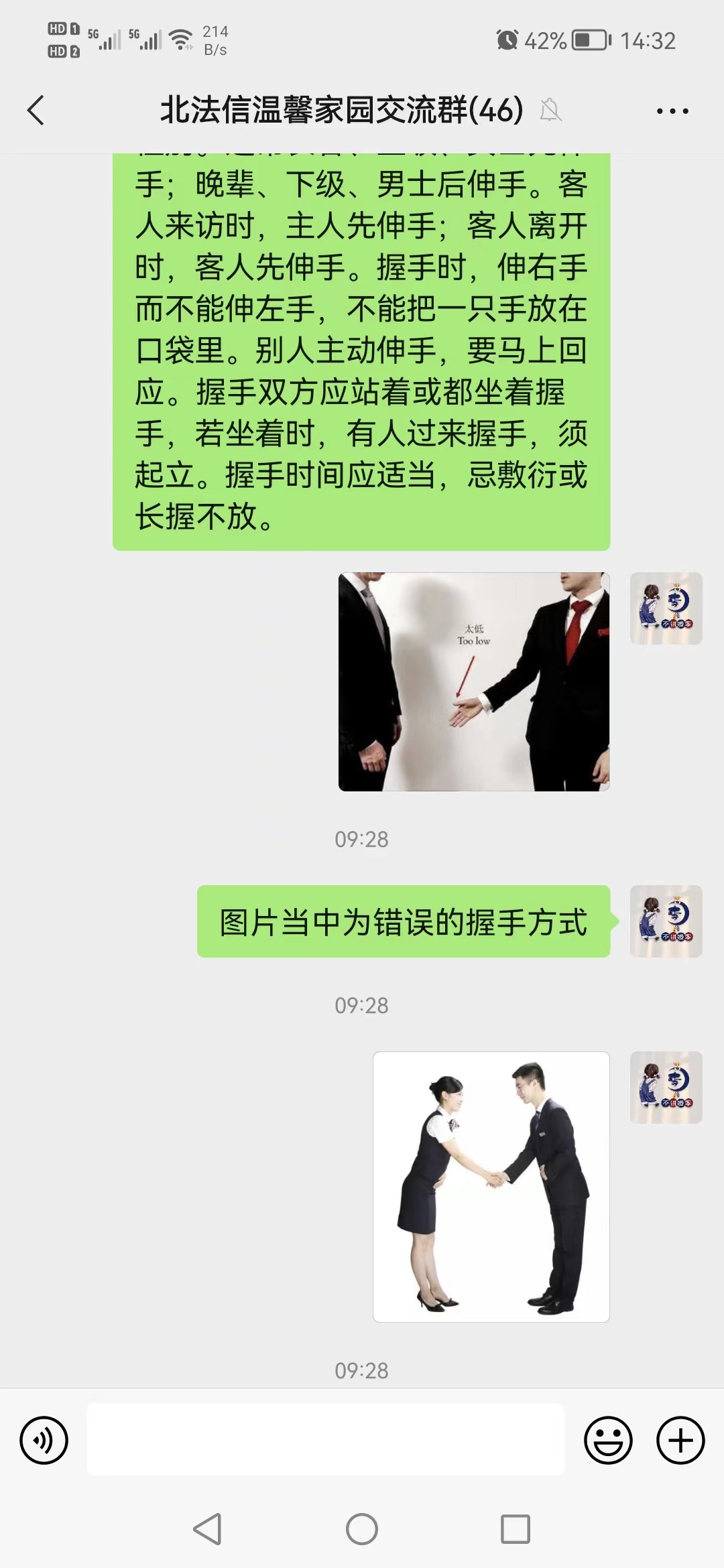This screenshot has height=1568, width=724.
Task: Open the emoji sticker panel
Action: click(x=608, y=1440)
